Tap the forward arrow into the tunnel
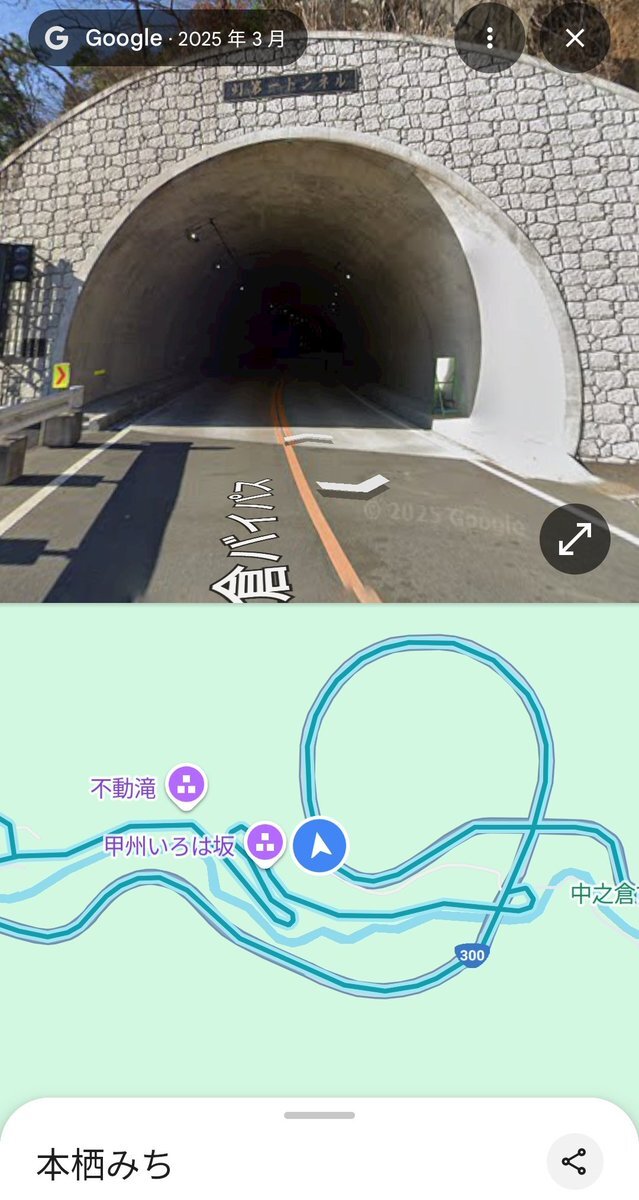 308,439
